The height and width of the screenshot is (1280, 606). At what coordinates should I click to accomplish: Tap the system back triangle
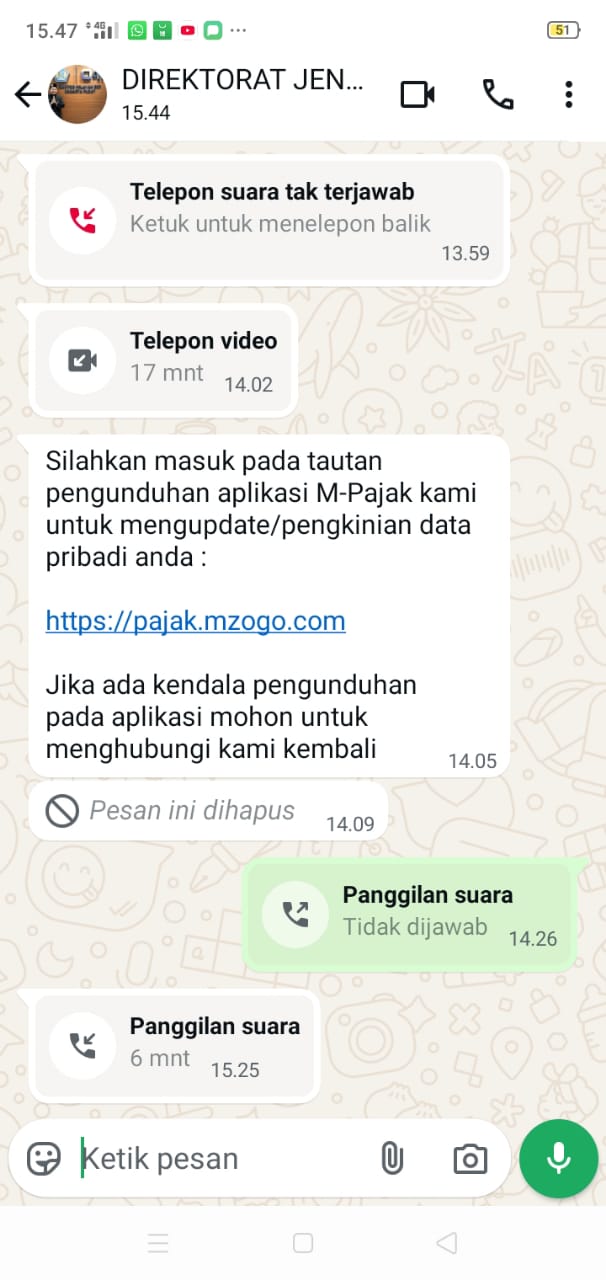(446, 1243)
